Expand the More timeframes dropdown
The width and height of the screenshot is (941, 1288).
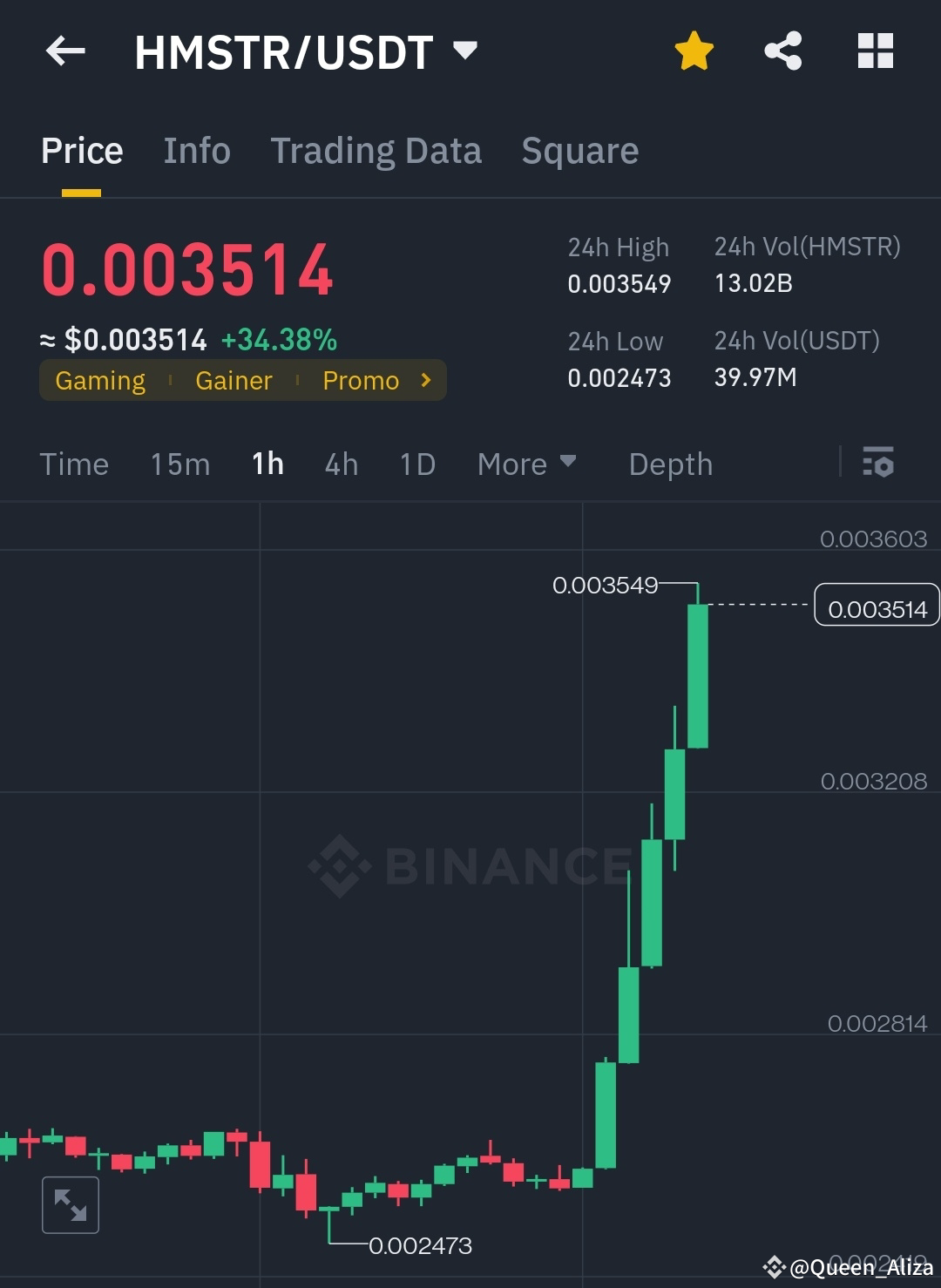[526, 464]
